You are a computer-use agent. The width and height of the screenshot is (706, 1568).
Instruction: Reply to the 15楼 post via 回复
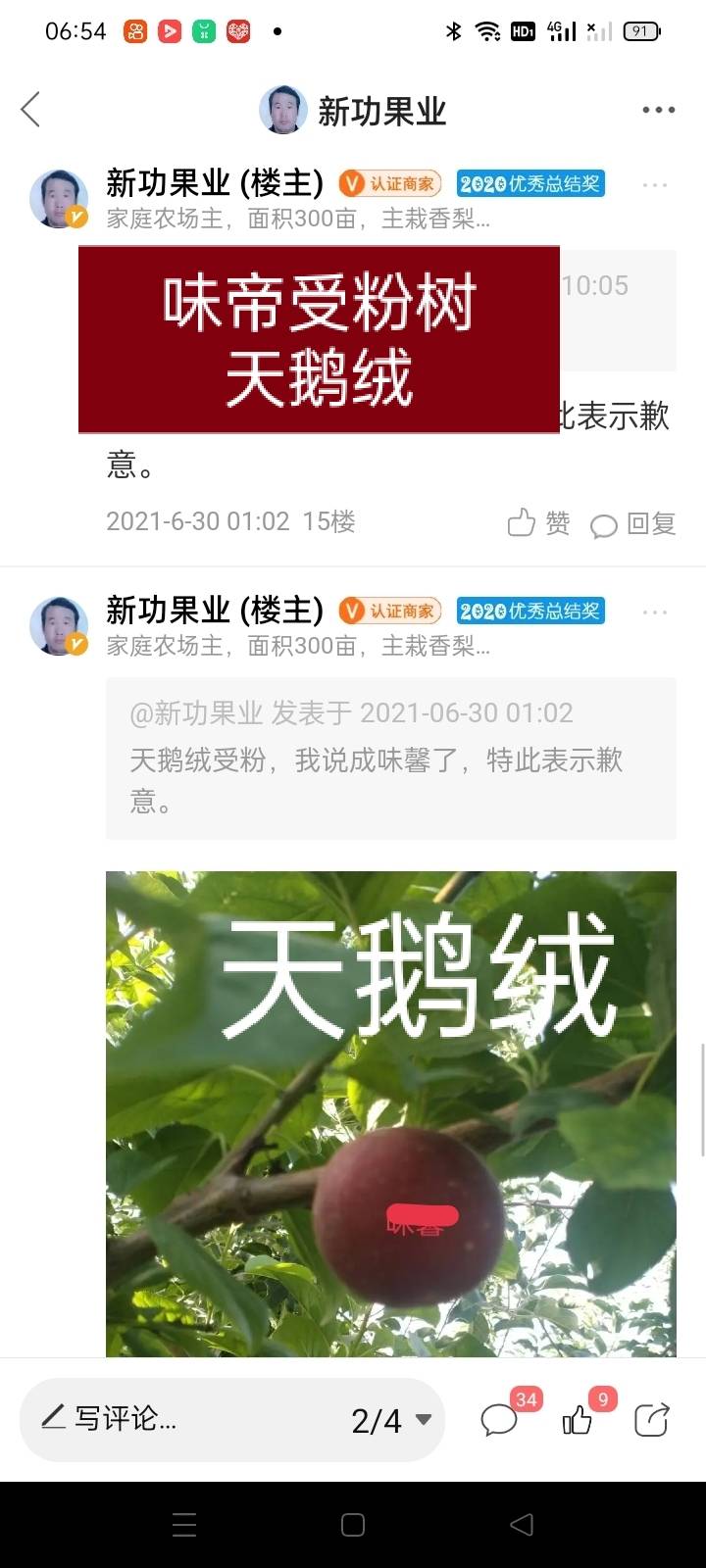tap(633, 524)
